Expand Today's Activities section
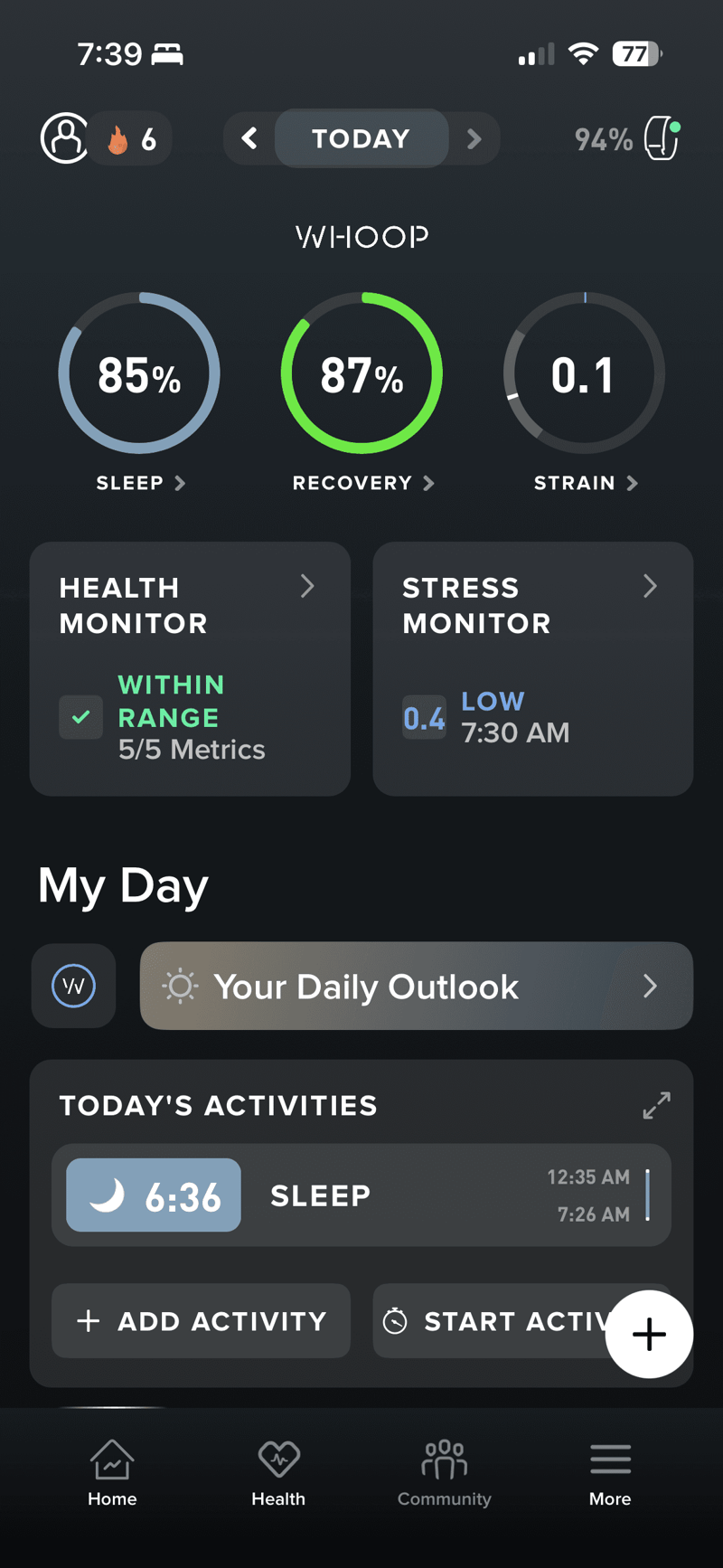 click(656, 1105)
